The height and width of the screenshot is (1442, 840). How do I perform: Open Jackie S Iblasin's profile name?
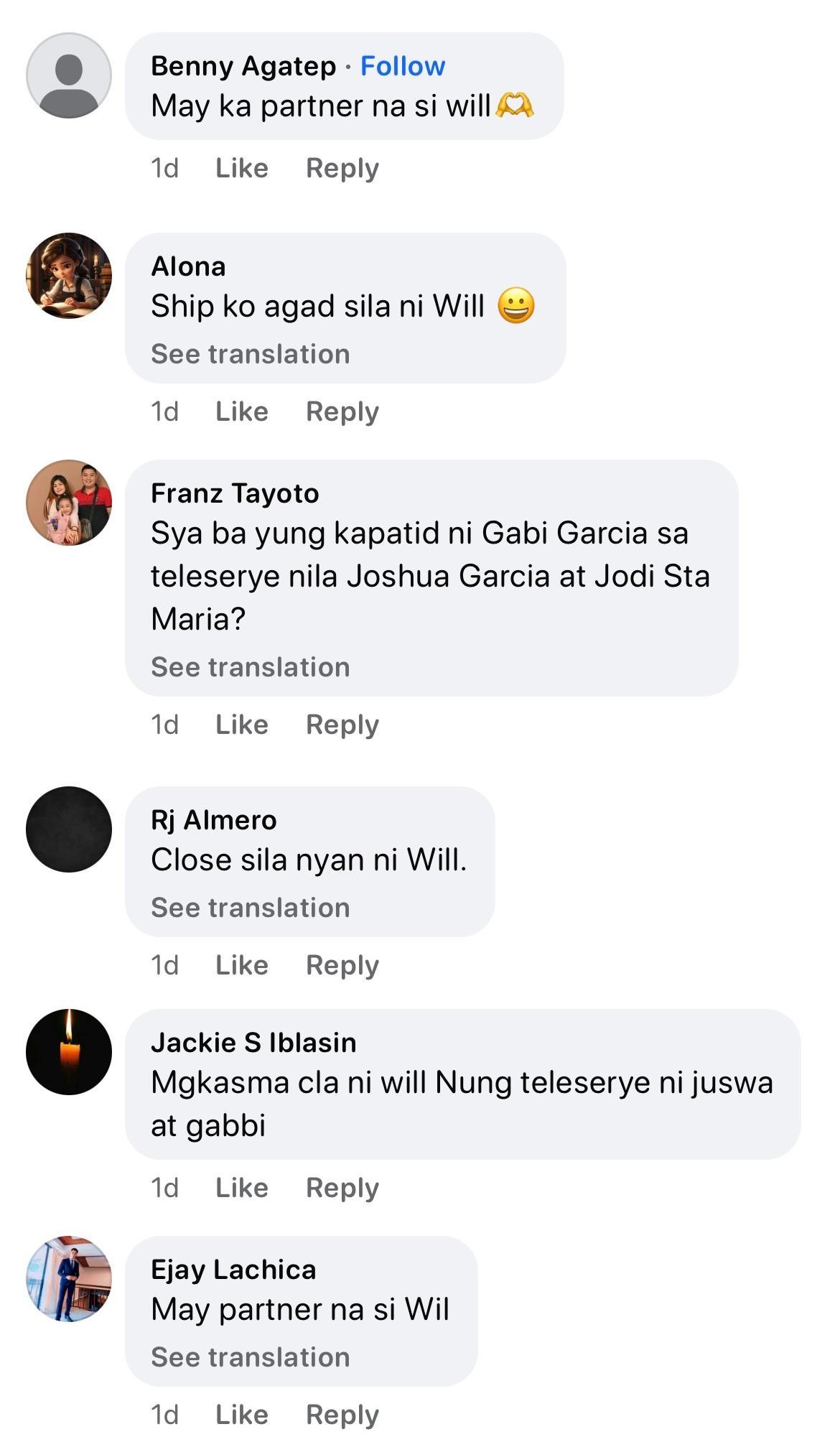tap(253, 1042)
